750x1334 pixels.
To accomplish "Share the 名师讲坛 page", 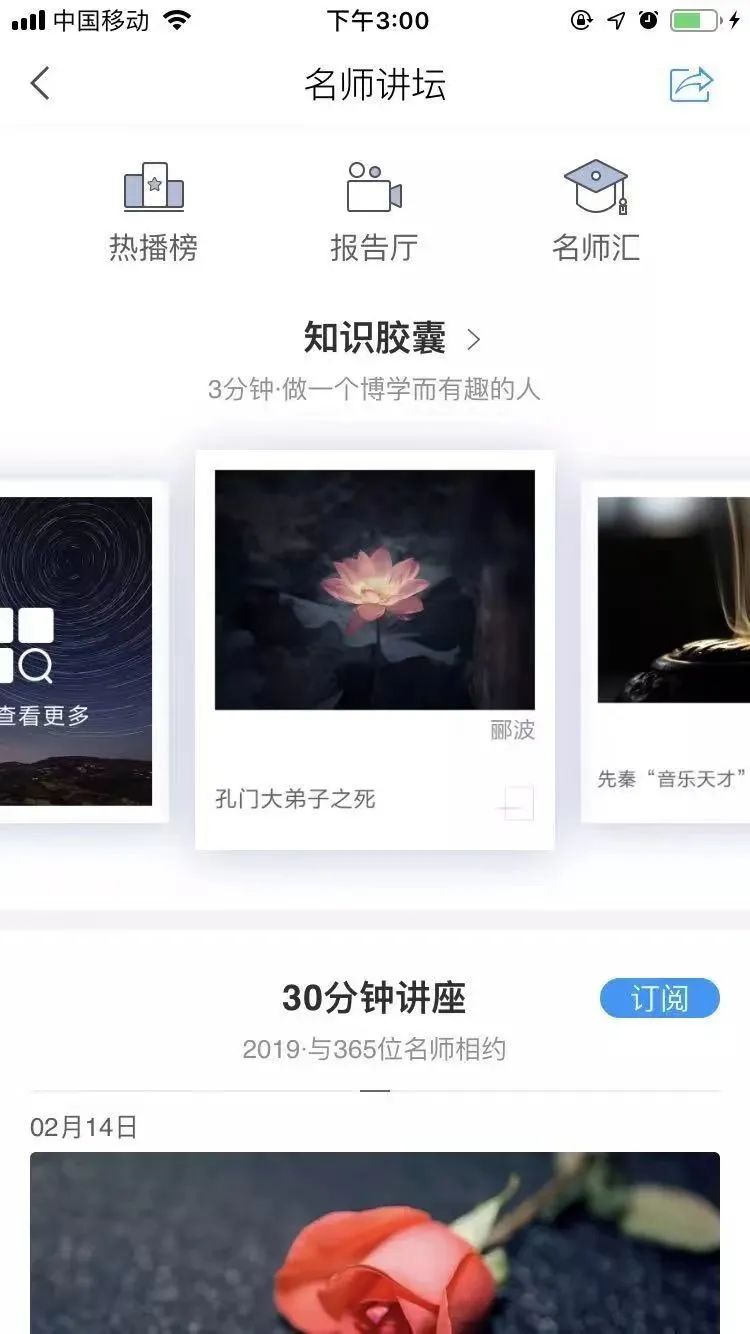I will click(691, 85).
